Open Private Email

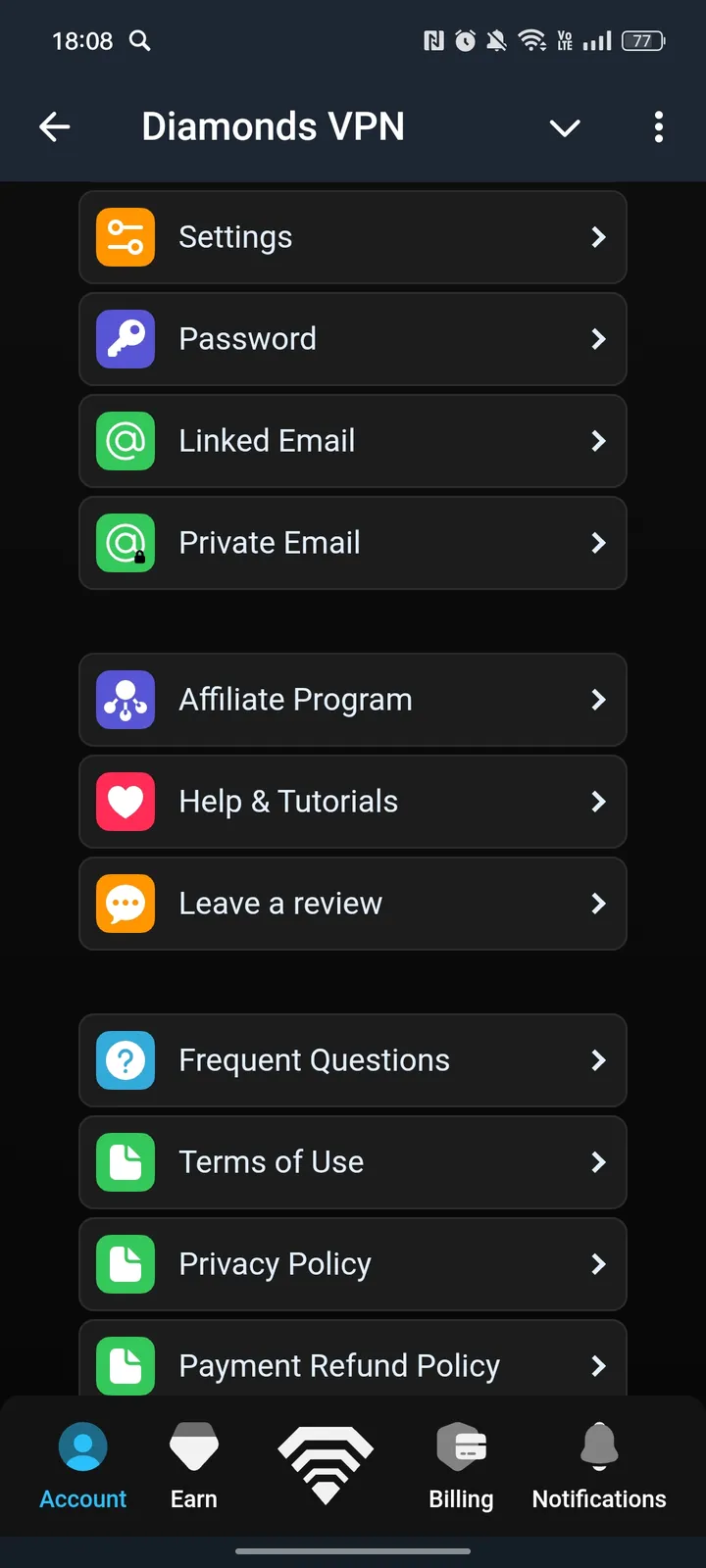click(353, 543)
